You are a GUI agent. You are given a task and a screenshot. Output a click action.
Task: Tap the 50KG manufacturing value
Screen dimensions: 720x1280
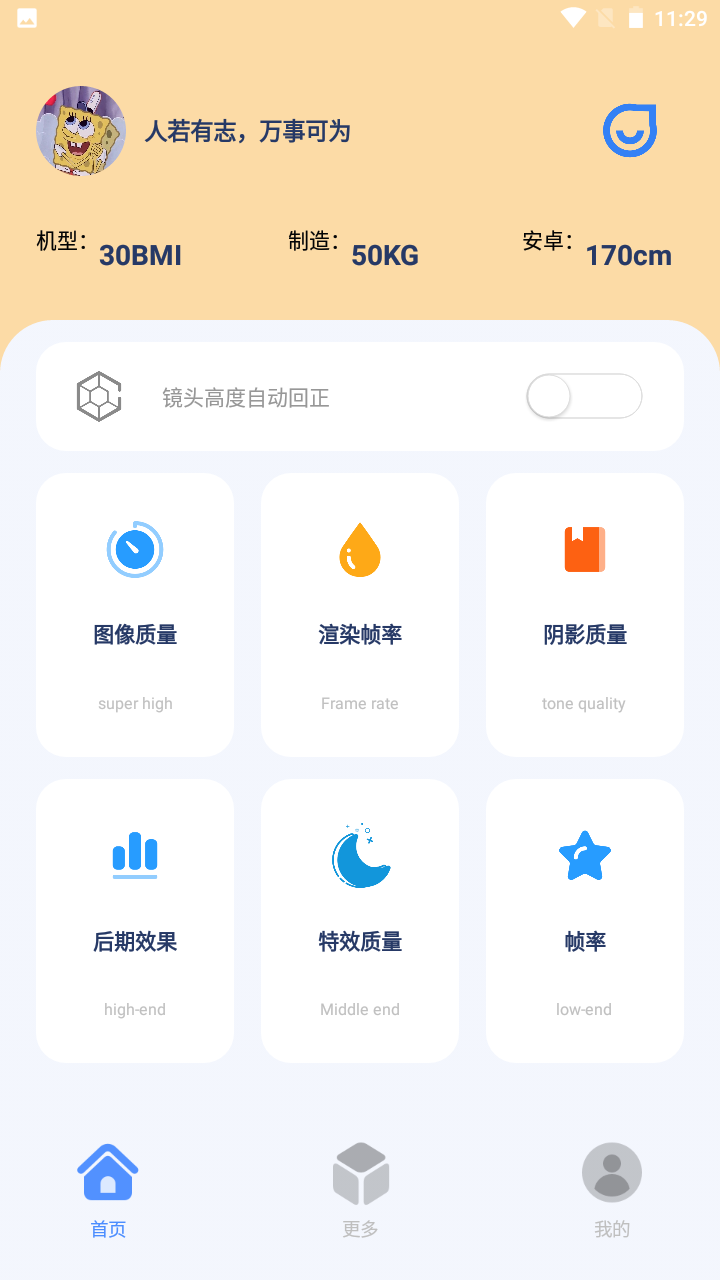(x=385, y=255)
